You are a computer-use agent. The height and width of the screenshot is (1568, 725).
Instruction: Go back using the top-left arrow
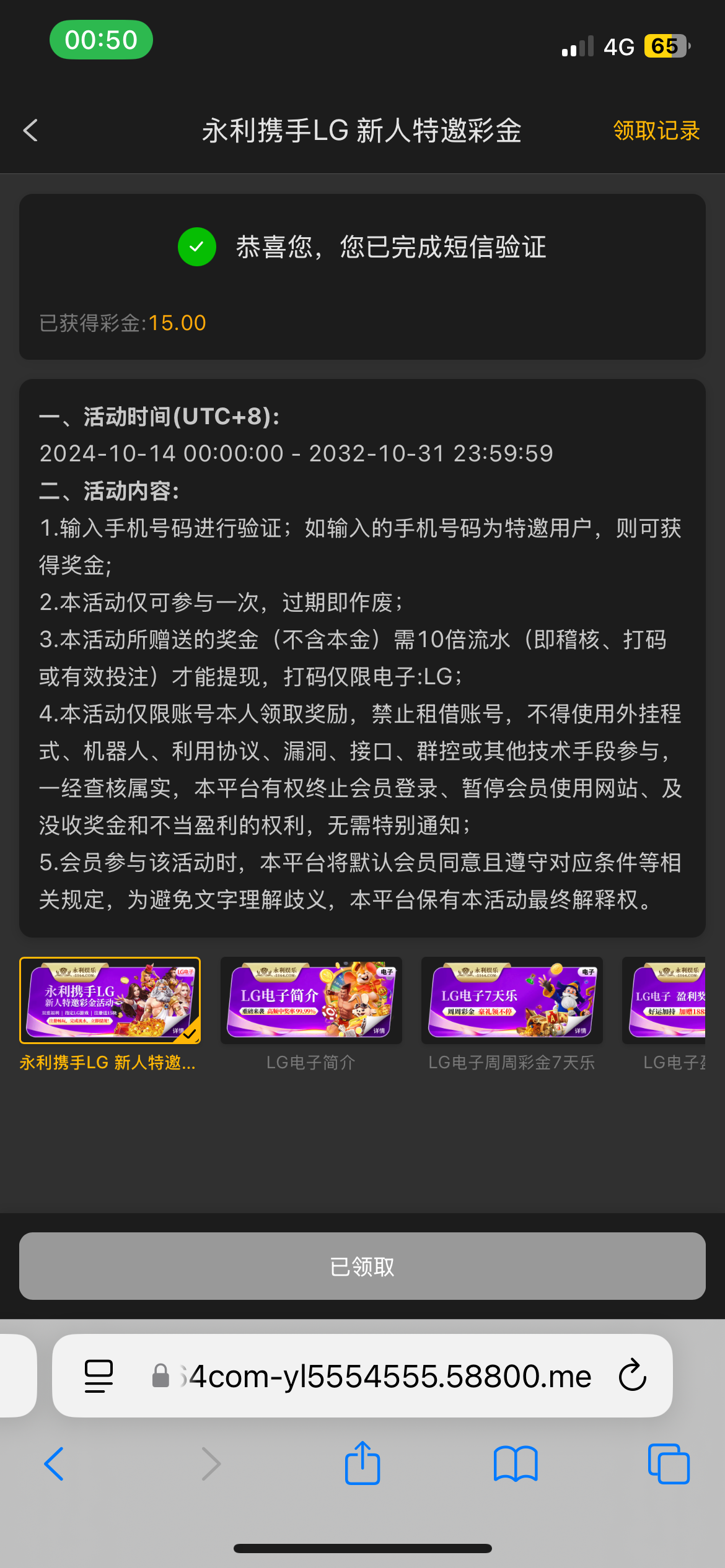point(31,131)
